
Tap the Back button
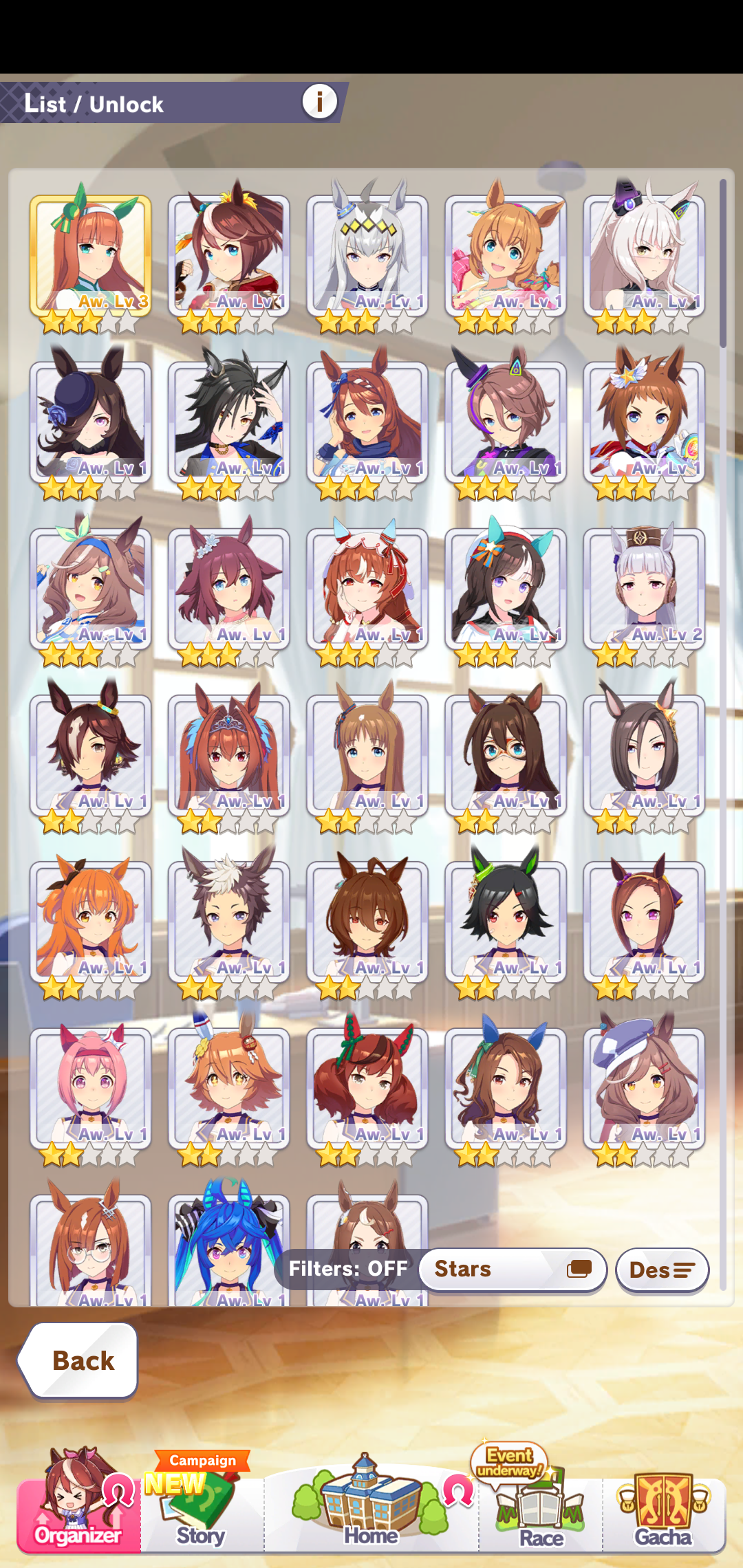tap(78, 1360)
